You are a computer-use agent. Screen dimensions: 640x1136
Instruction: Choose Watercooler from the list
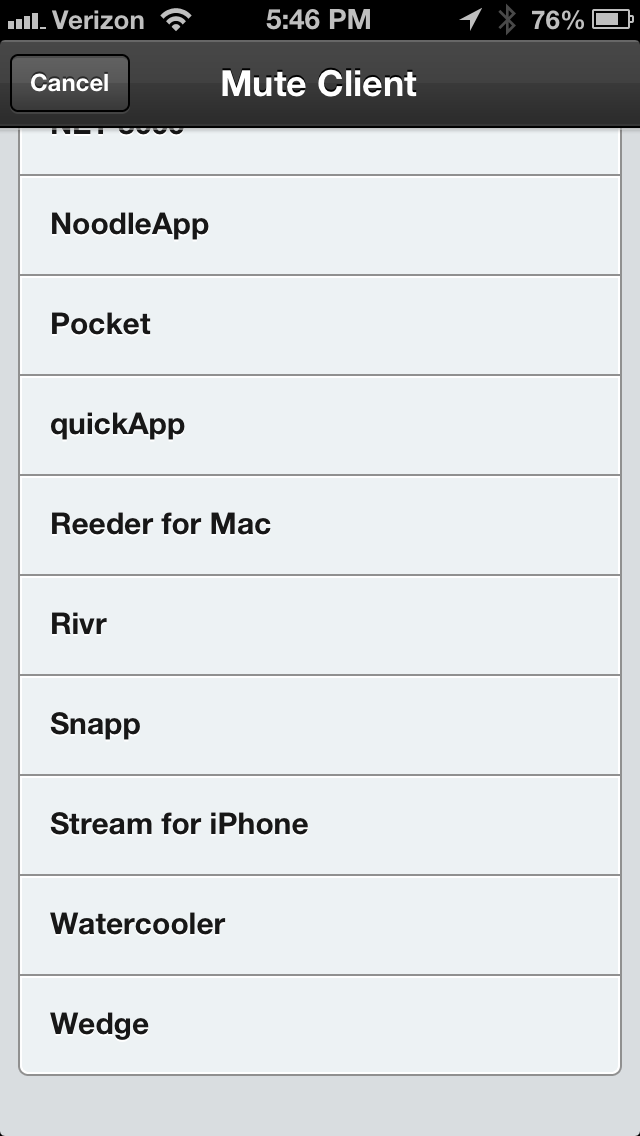pyautogui.click(x=320, y=924)
